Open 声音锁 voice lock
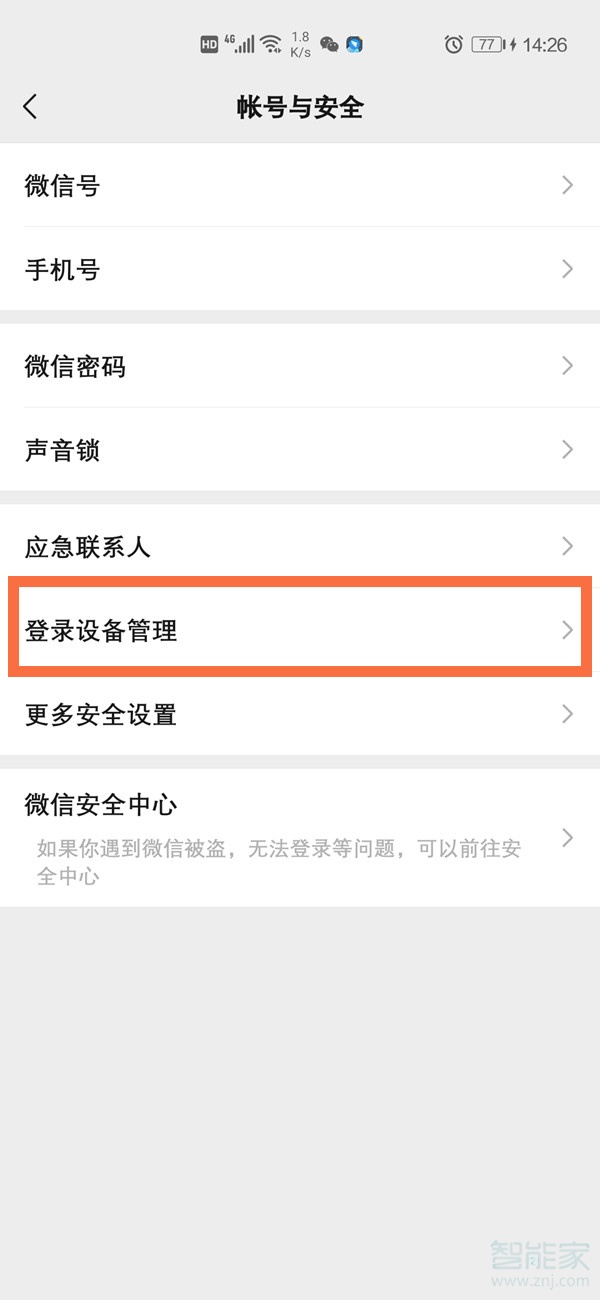The width and height of the screenshot is (600, 1300). pos(300,450)
